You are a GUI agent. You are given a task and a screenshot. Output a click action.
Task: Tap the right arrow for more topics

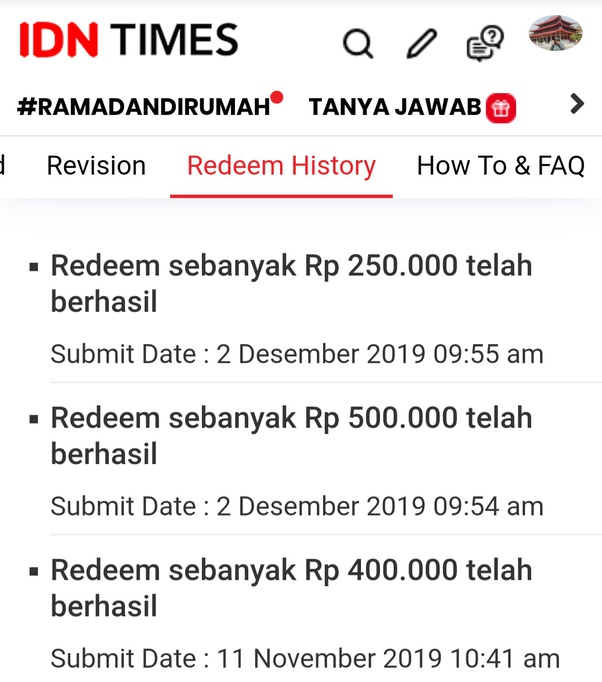coord(576,104)
